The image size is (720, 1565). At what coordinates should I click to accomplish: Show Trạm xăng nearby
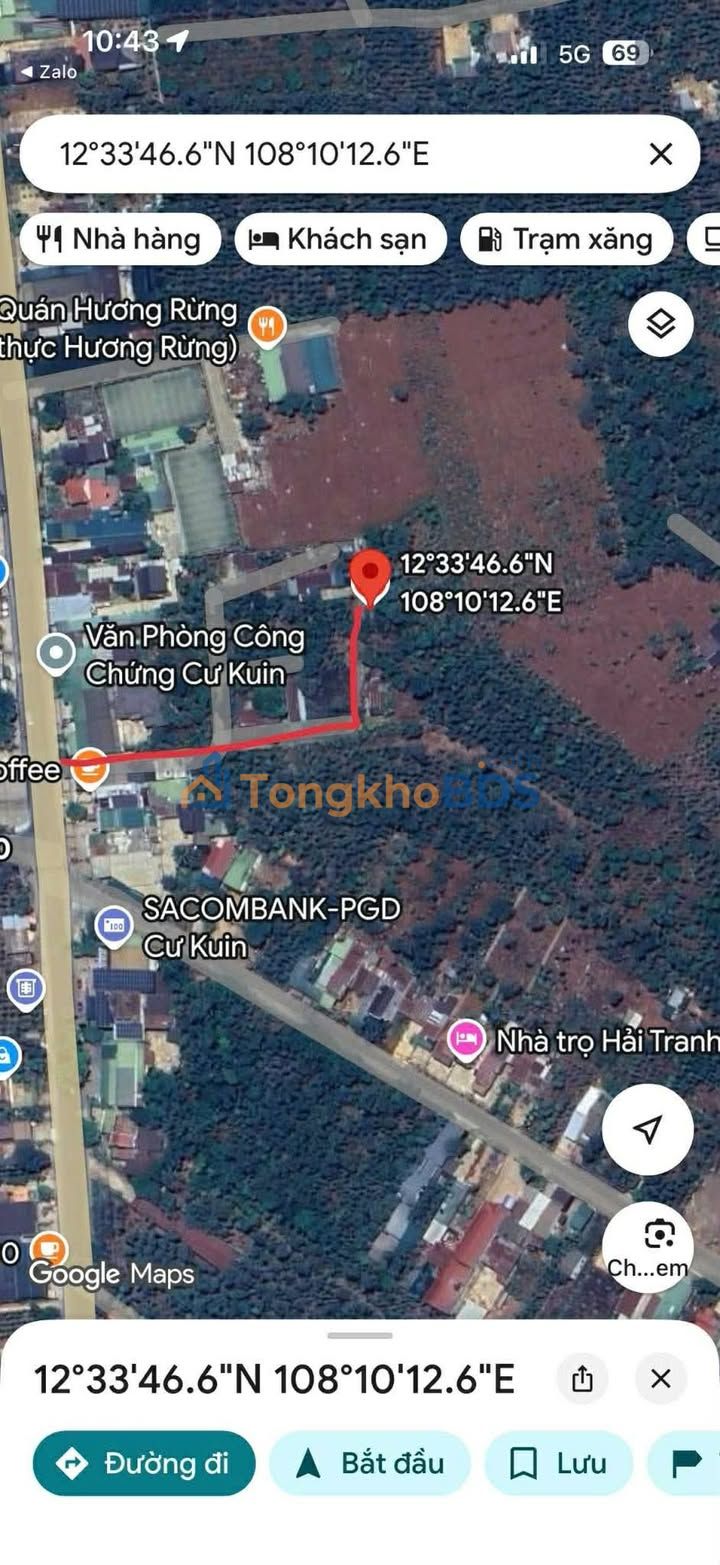pyautogui.click(x=566, y=240)
